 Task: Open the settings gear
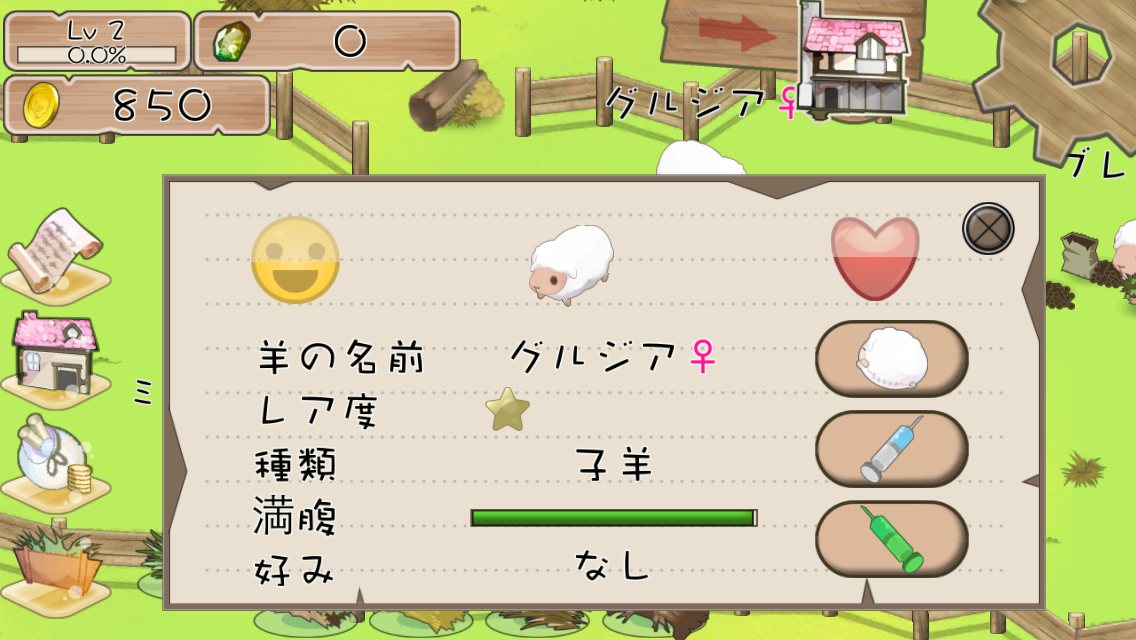pyautogui.click(x=1080, y=60)
